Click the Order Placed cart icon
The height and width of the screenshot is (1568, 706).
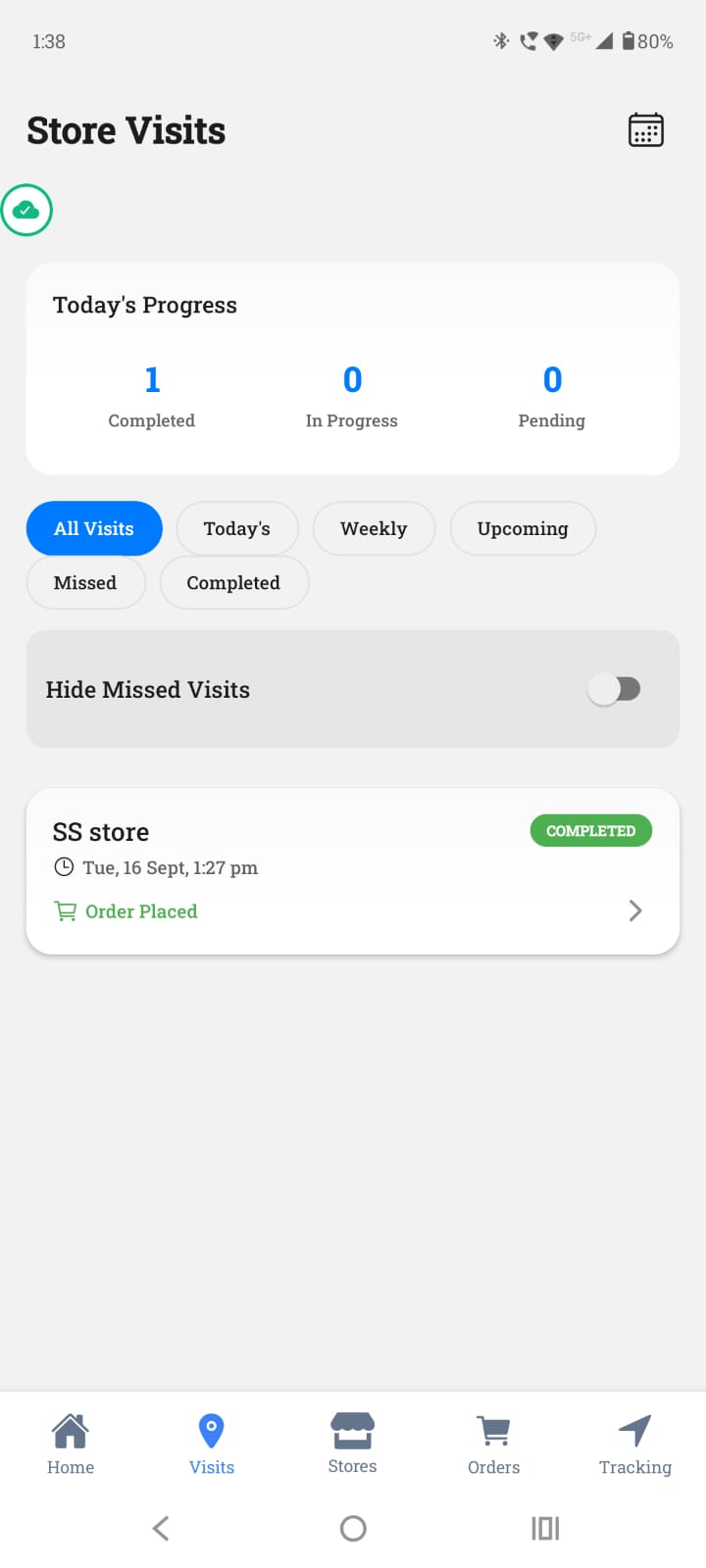pyautogui.click(x=65, y=910)
